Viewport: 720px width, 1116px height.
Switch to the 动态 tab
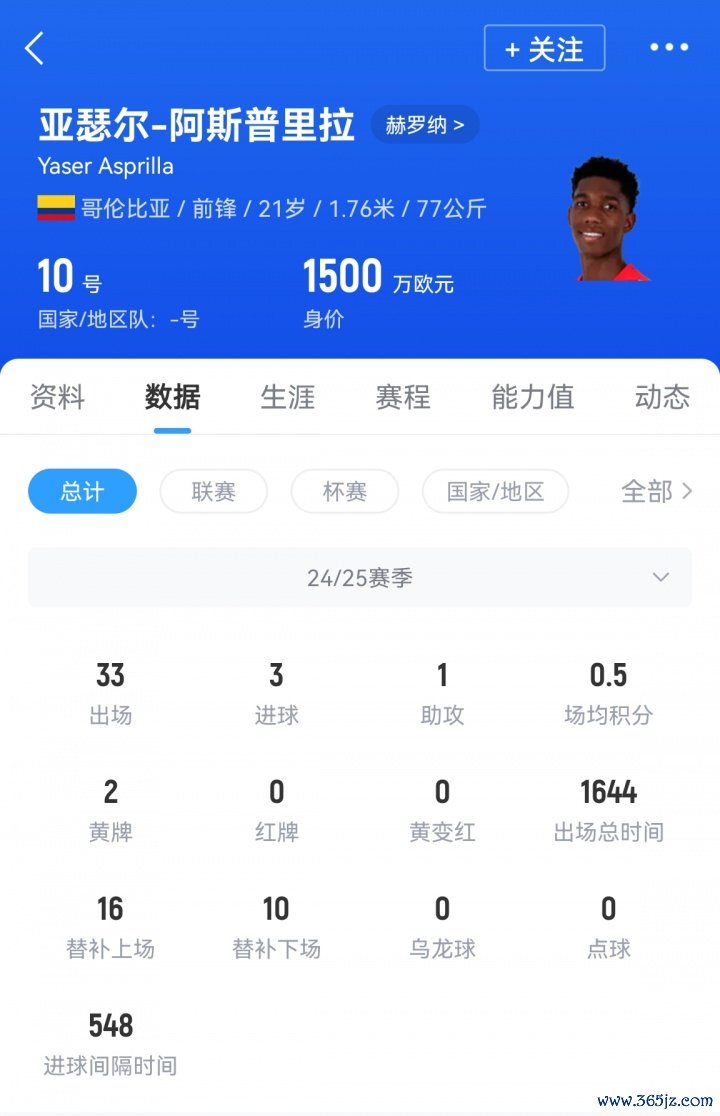coord(662,397)
